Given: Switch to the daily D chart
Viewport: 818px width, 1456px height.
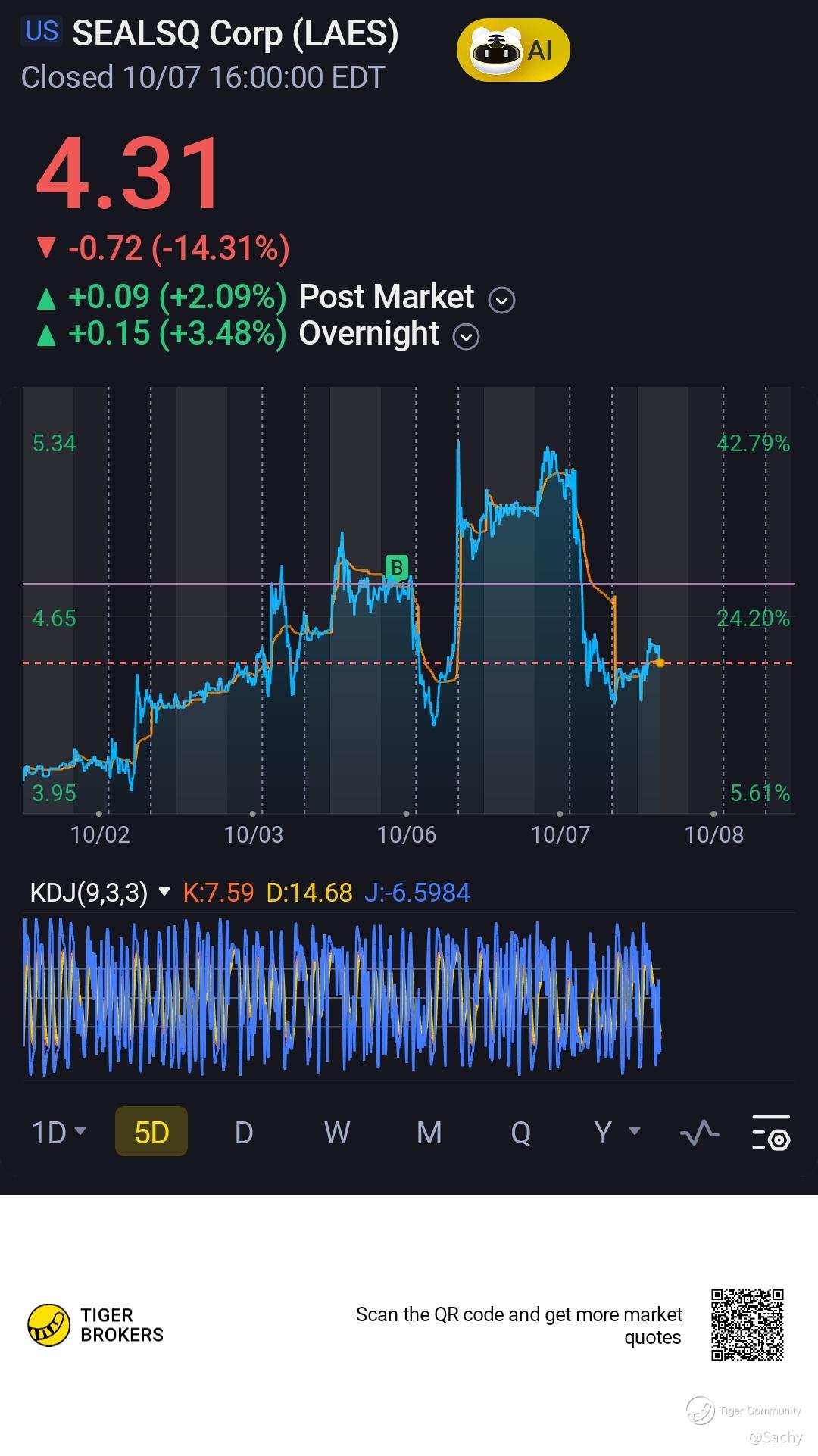Looking at the screenshot, I should point(244,1133).
